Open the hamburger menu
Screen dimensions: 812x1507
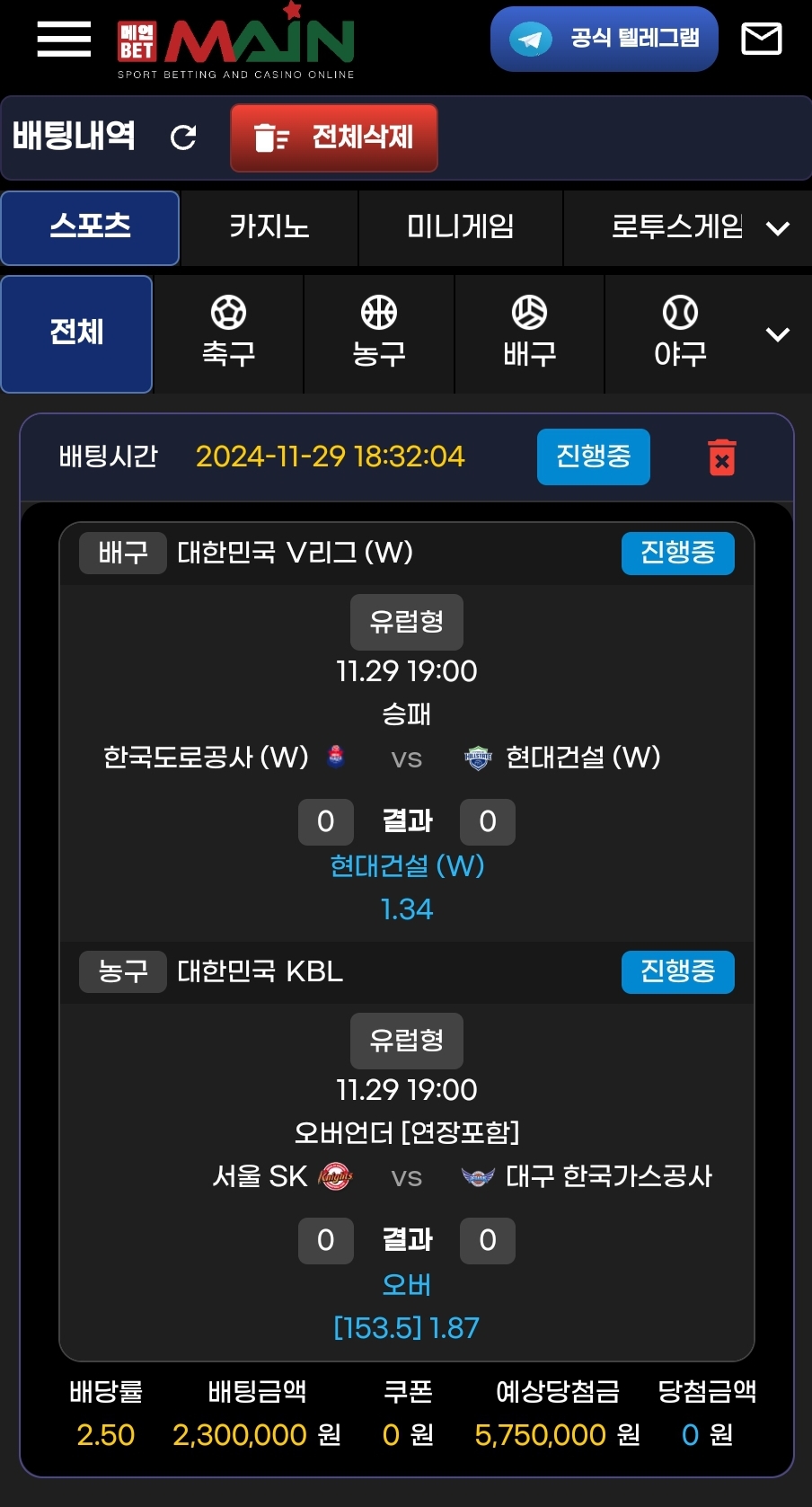coord(64,40)
